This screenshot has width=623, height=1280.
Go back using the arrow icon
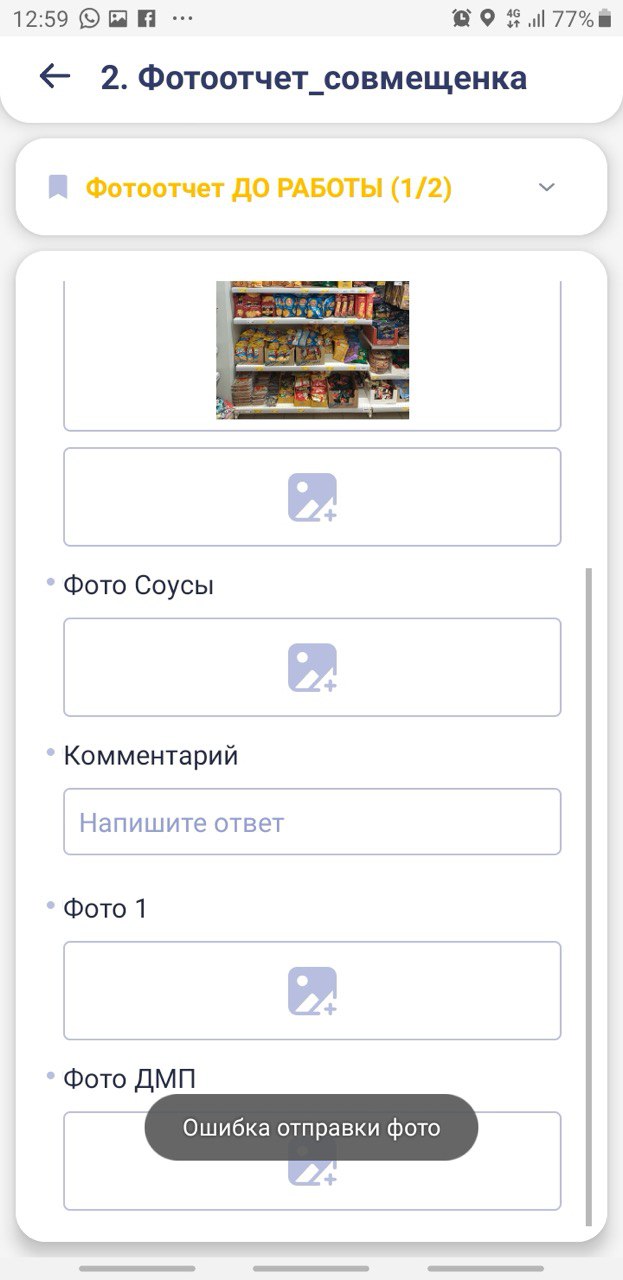[x=54, y=77]
